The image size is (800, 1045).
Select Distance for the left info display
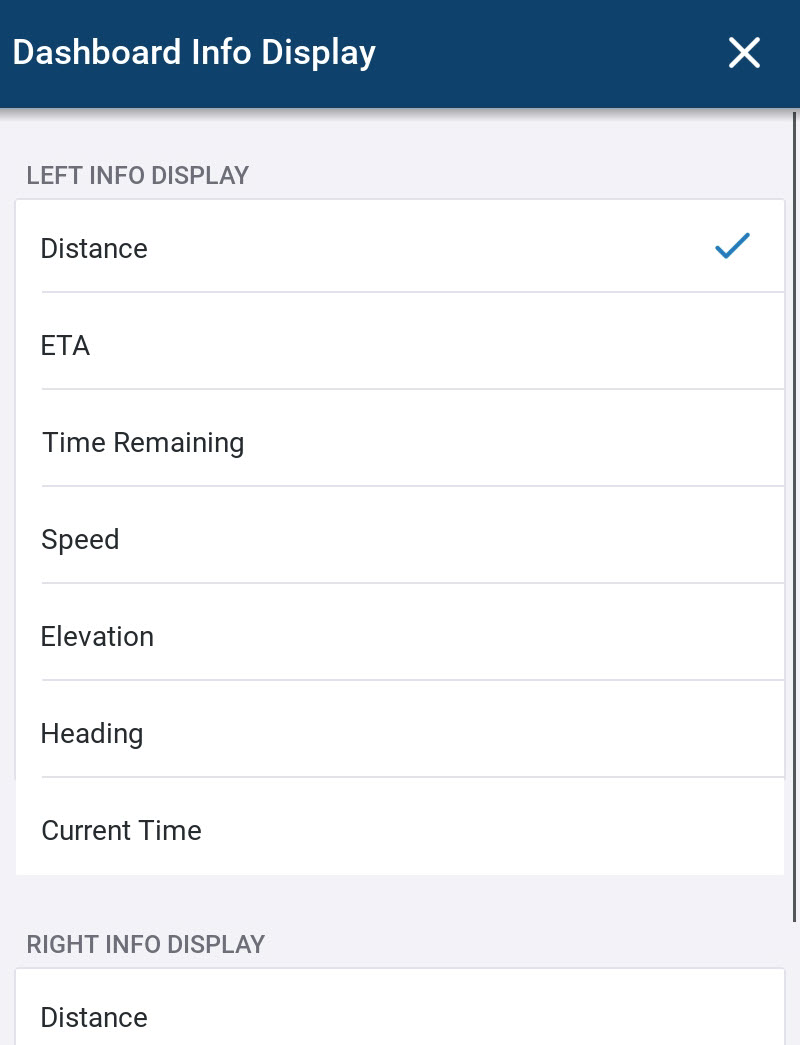(400, 248)
